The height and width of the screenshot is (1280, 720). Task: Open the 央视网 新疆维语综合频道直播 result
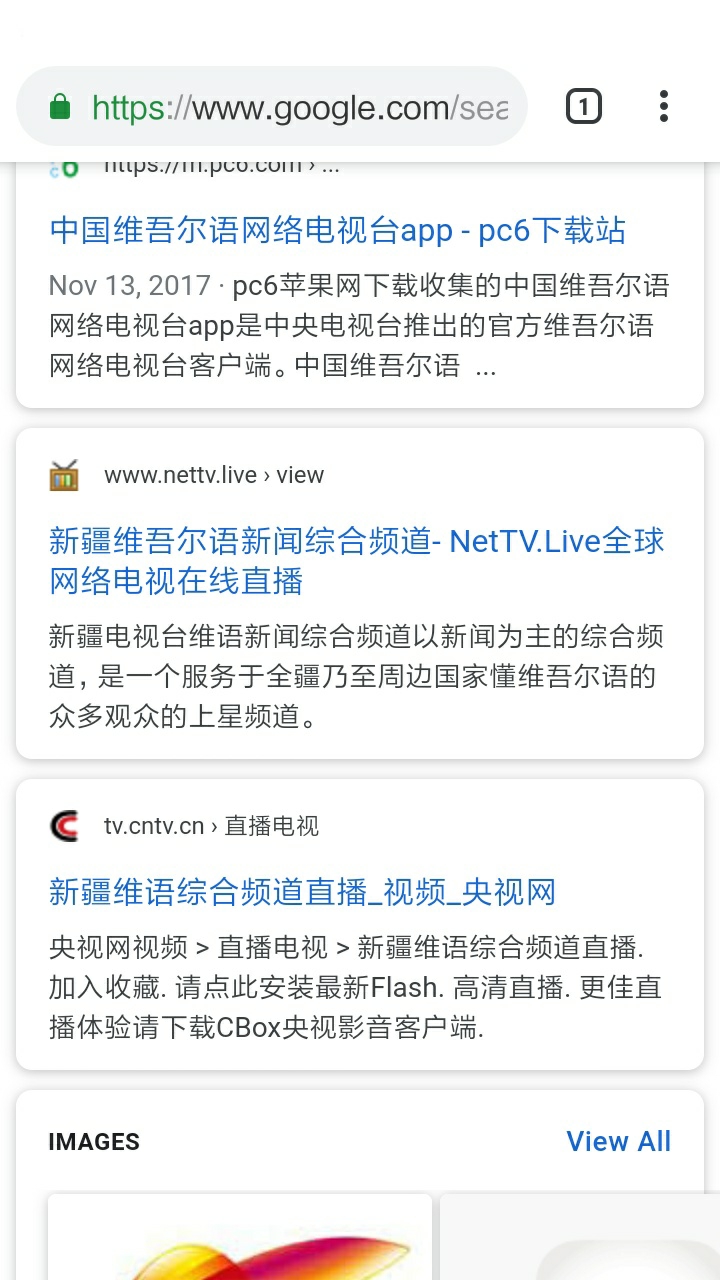tap(302, 892)
